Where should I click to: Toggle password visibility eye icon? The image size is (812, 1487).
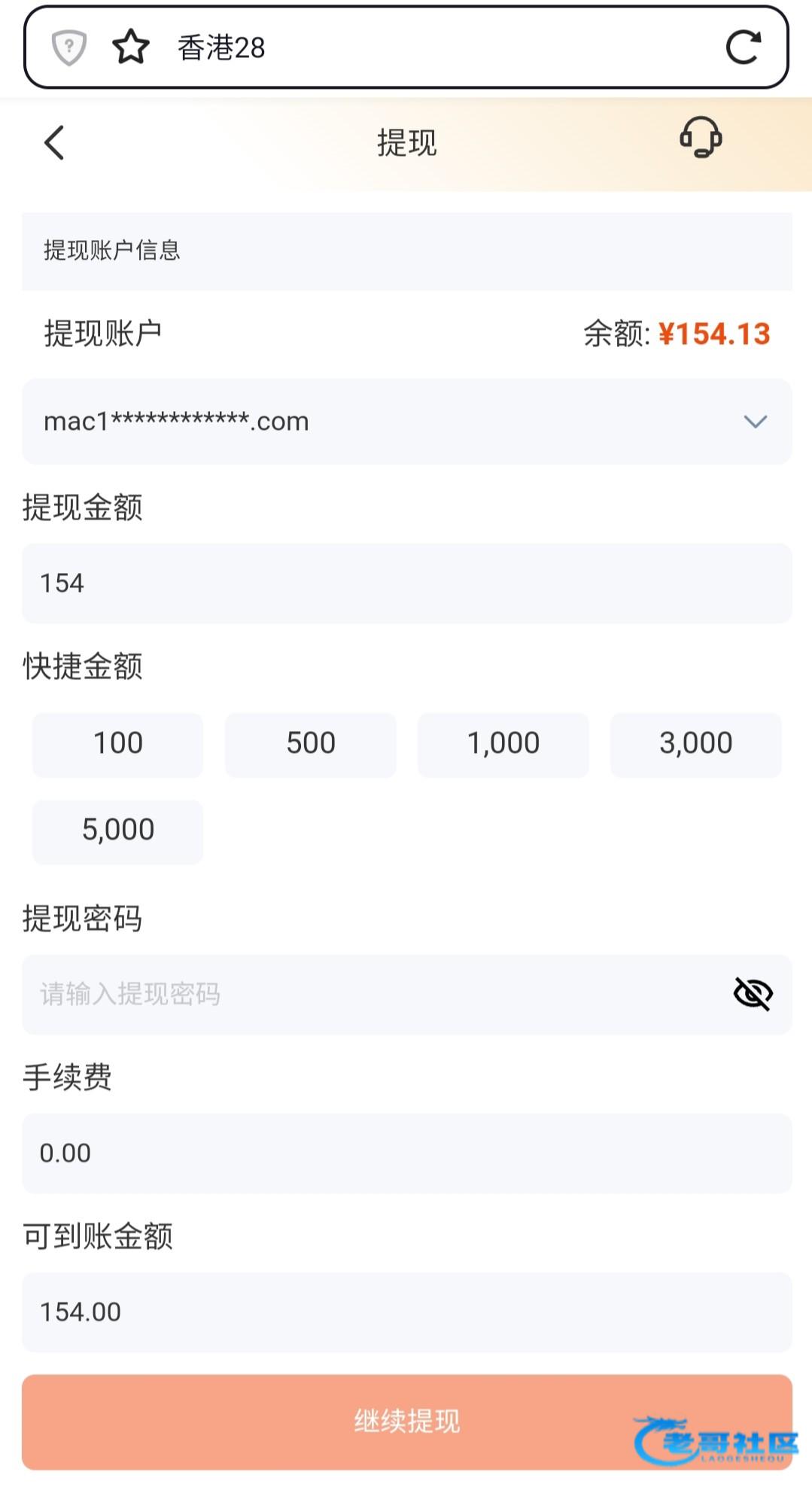[753, 994]
